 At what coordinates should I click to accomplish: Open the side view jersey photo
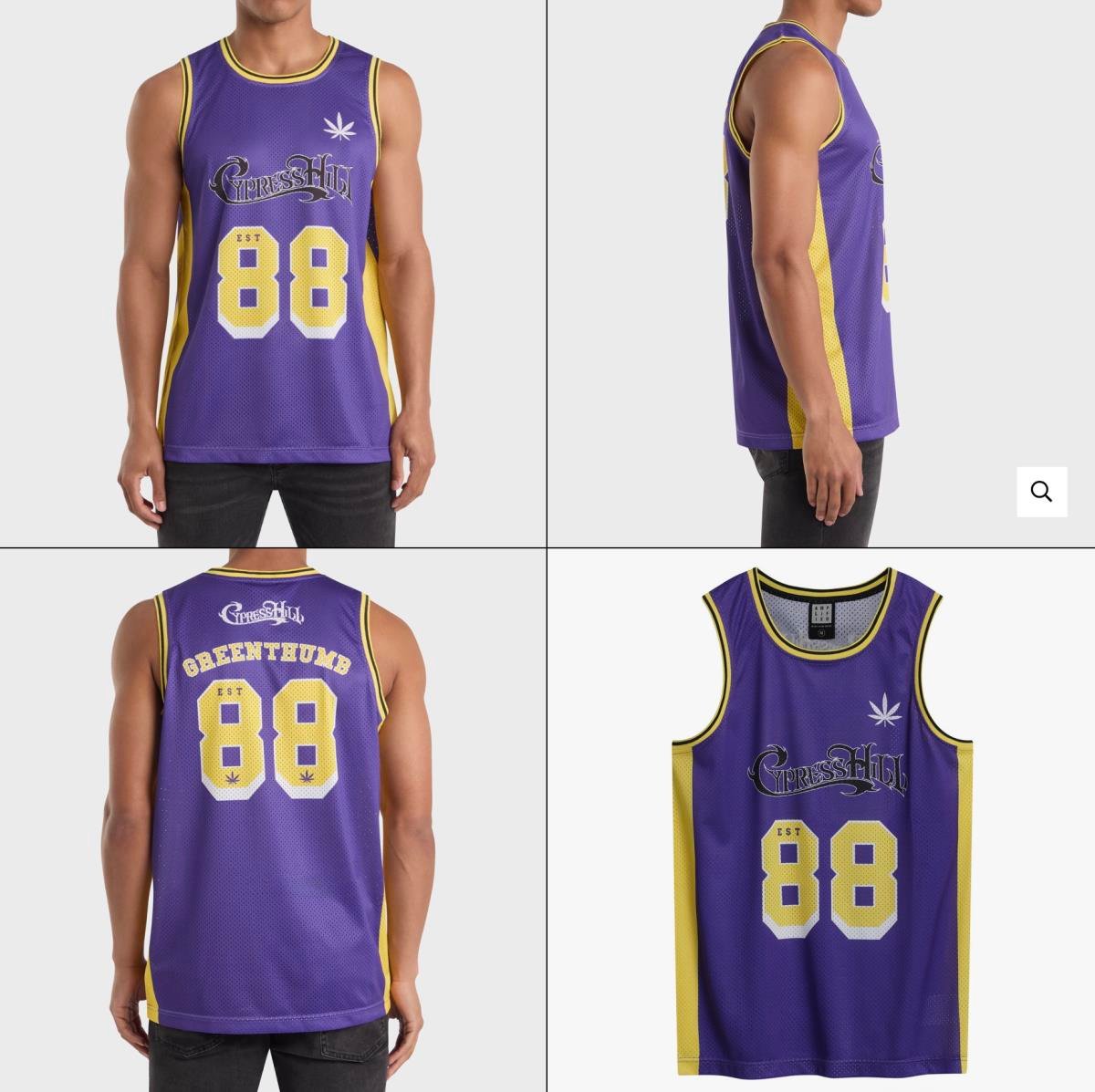coord(820,274)
